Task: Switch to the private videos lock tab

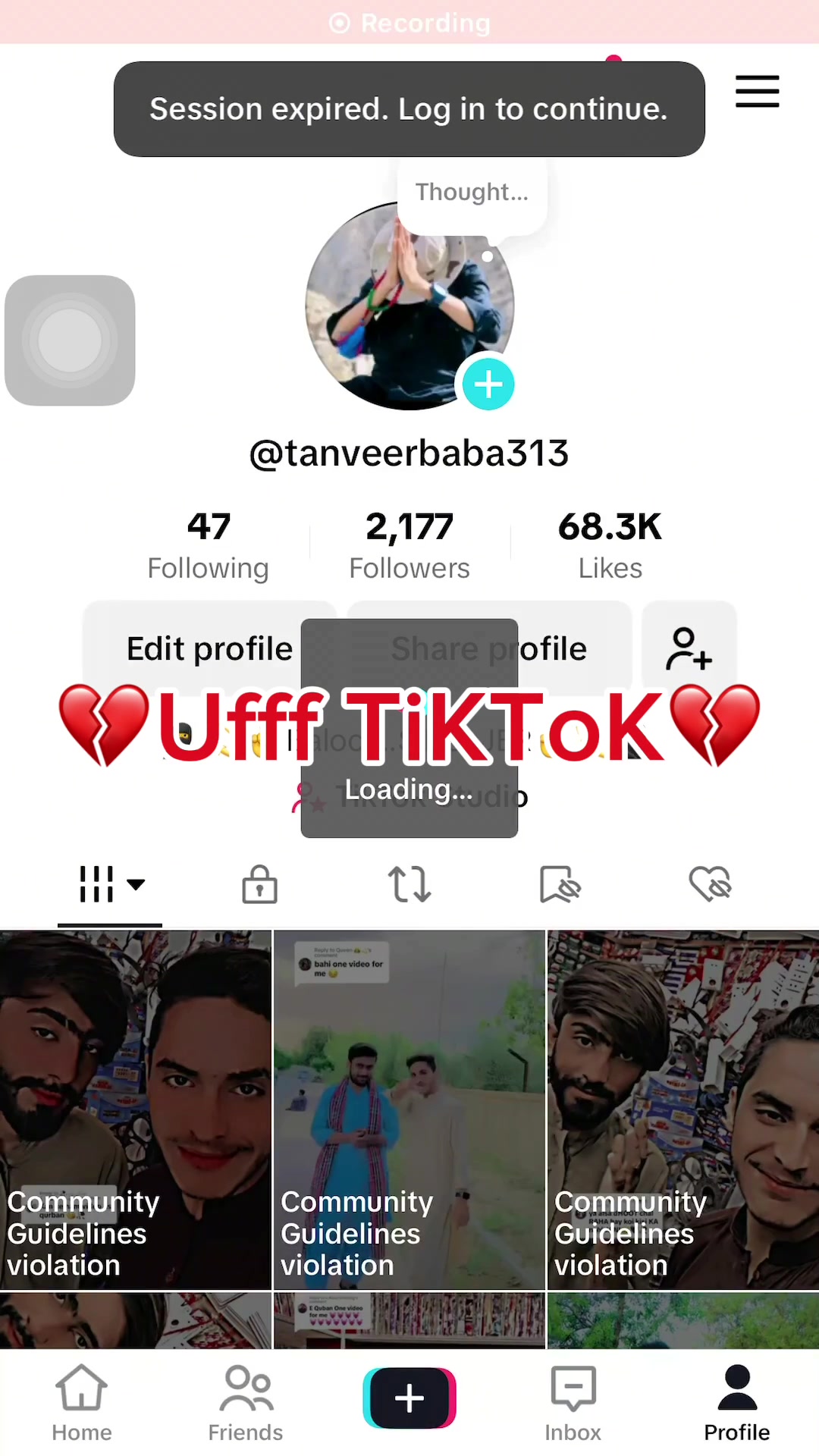Action: [x=259, y=884]
